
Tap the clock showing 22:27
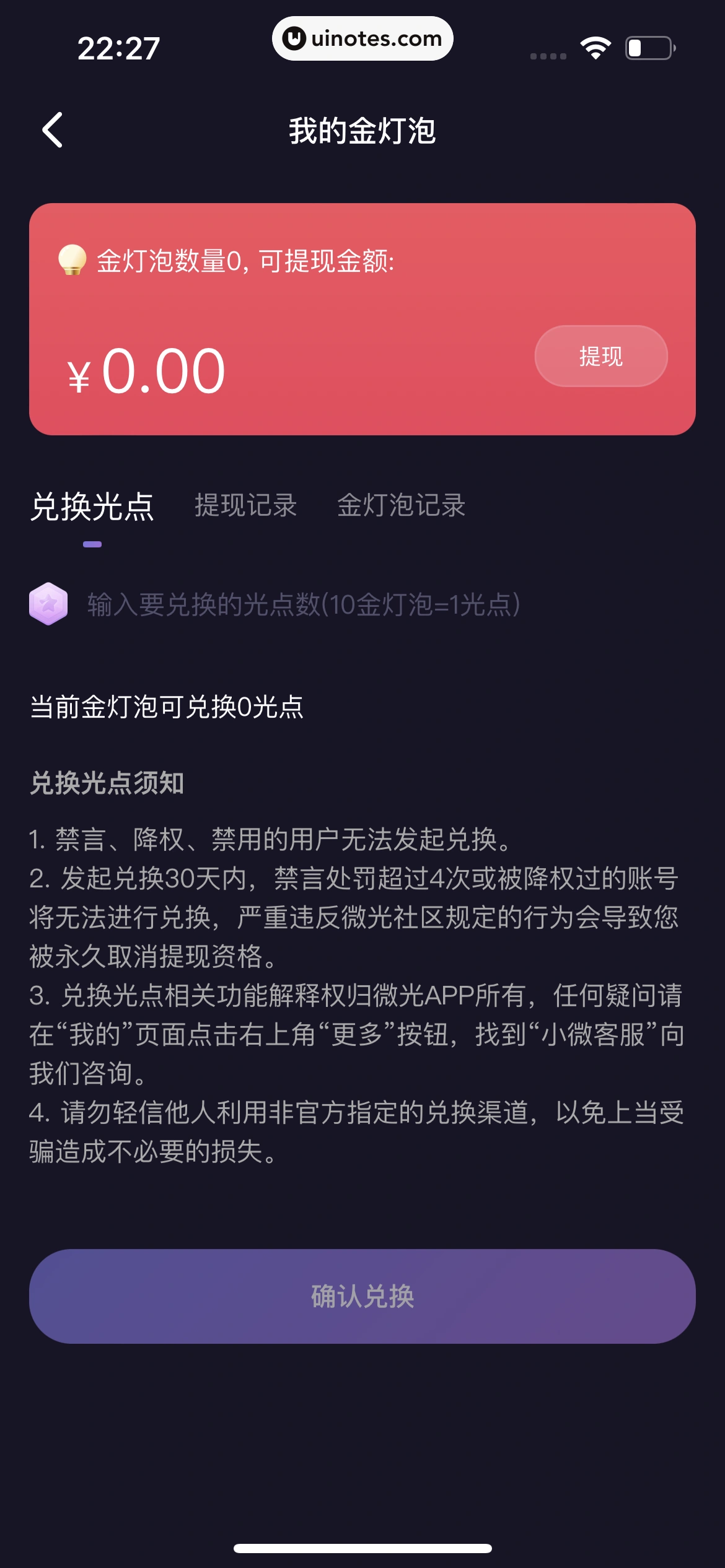pyautogui.click(x=118, y=46)
